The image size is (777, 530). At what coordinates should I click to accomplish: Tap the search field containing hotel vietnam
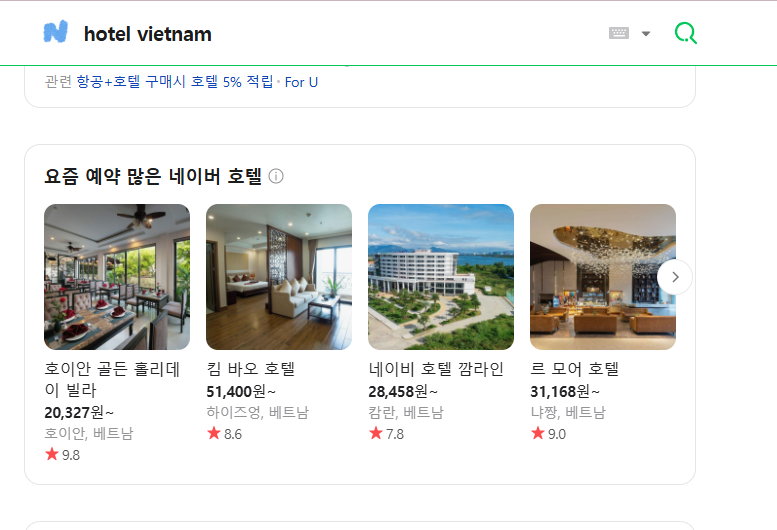(300, 34)
